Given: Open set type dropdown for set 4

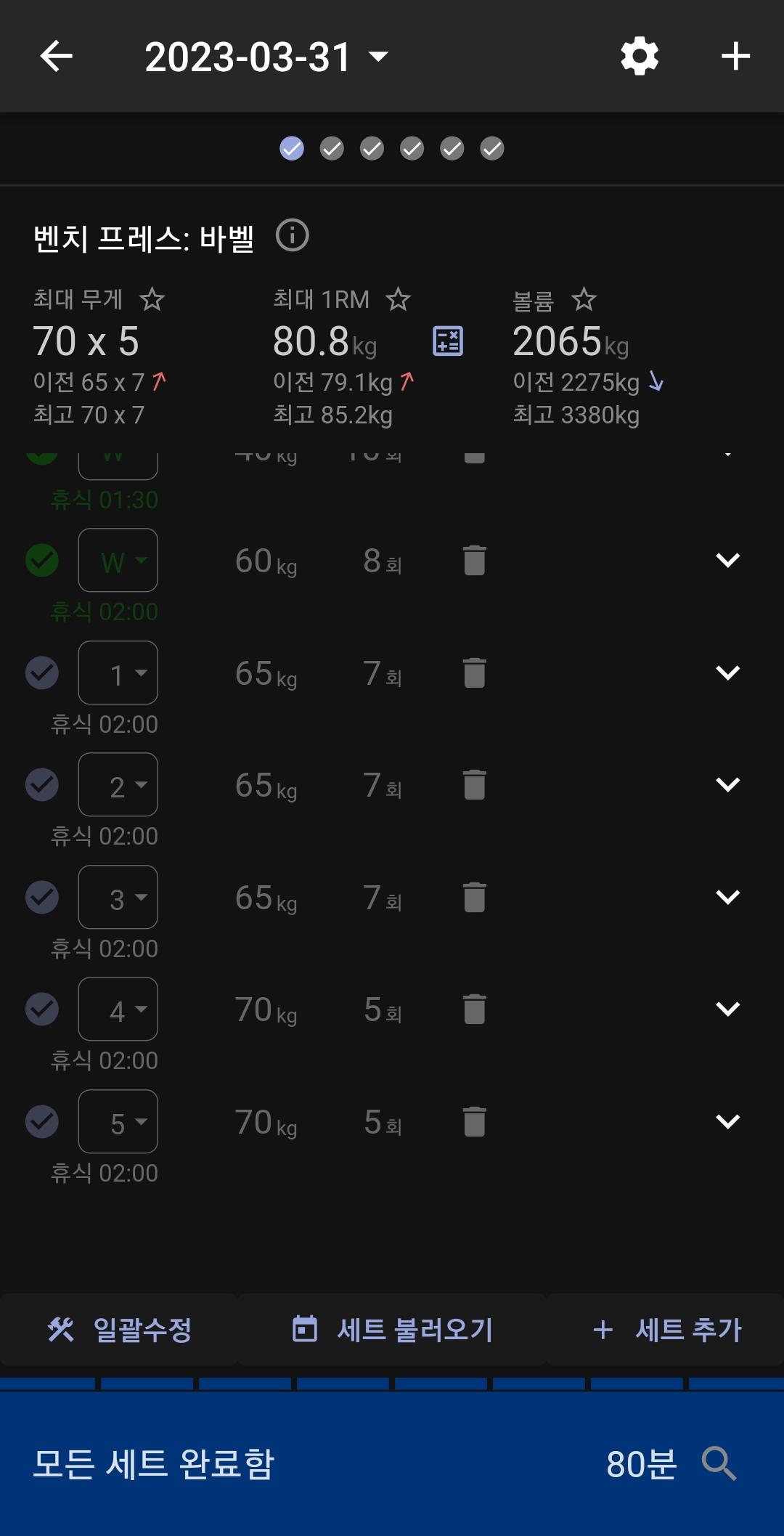Looking at the screenshot, I should (x=118, y=1009).
